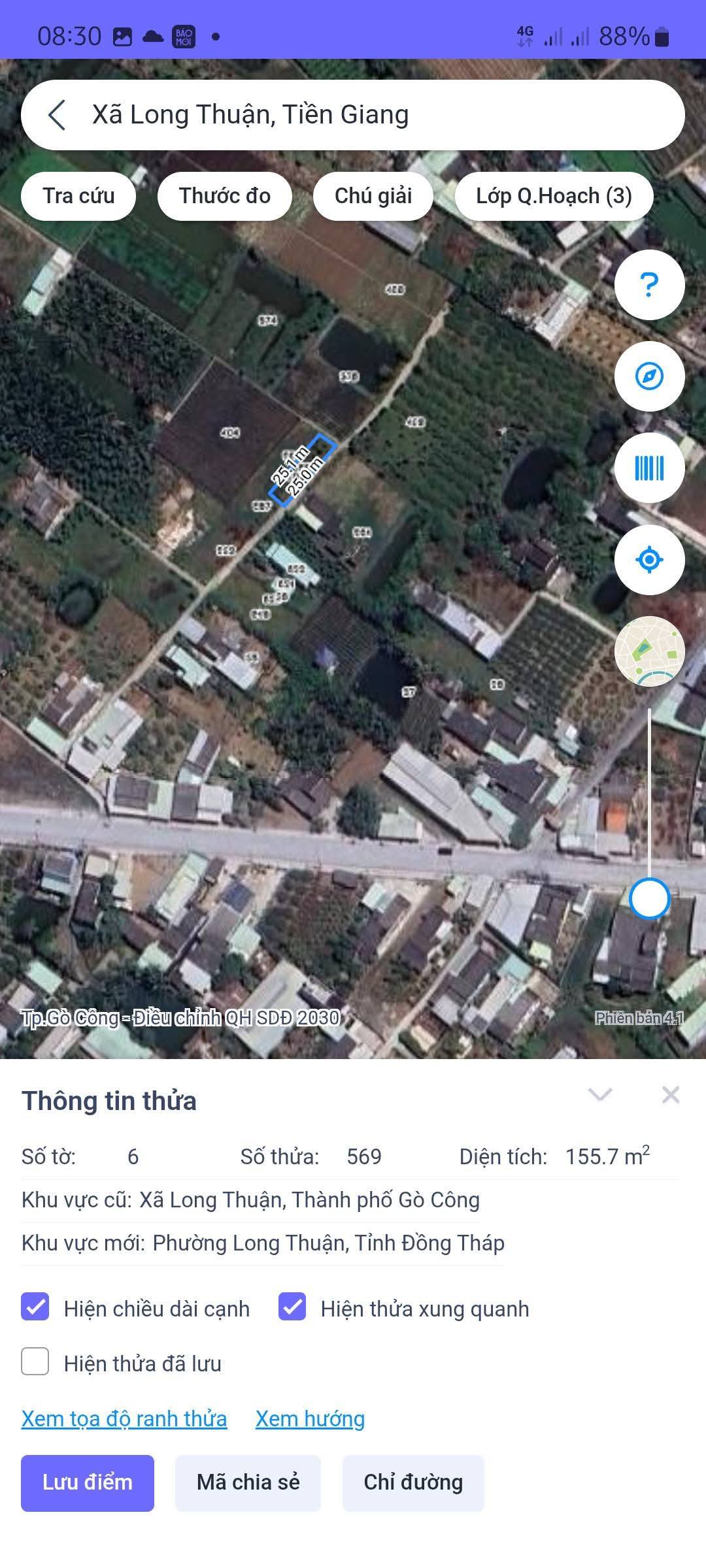Open the barcode-style stripes button
Viewport: 706px width, 1568px height.
pyautogui.click(x=649, y=468)
